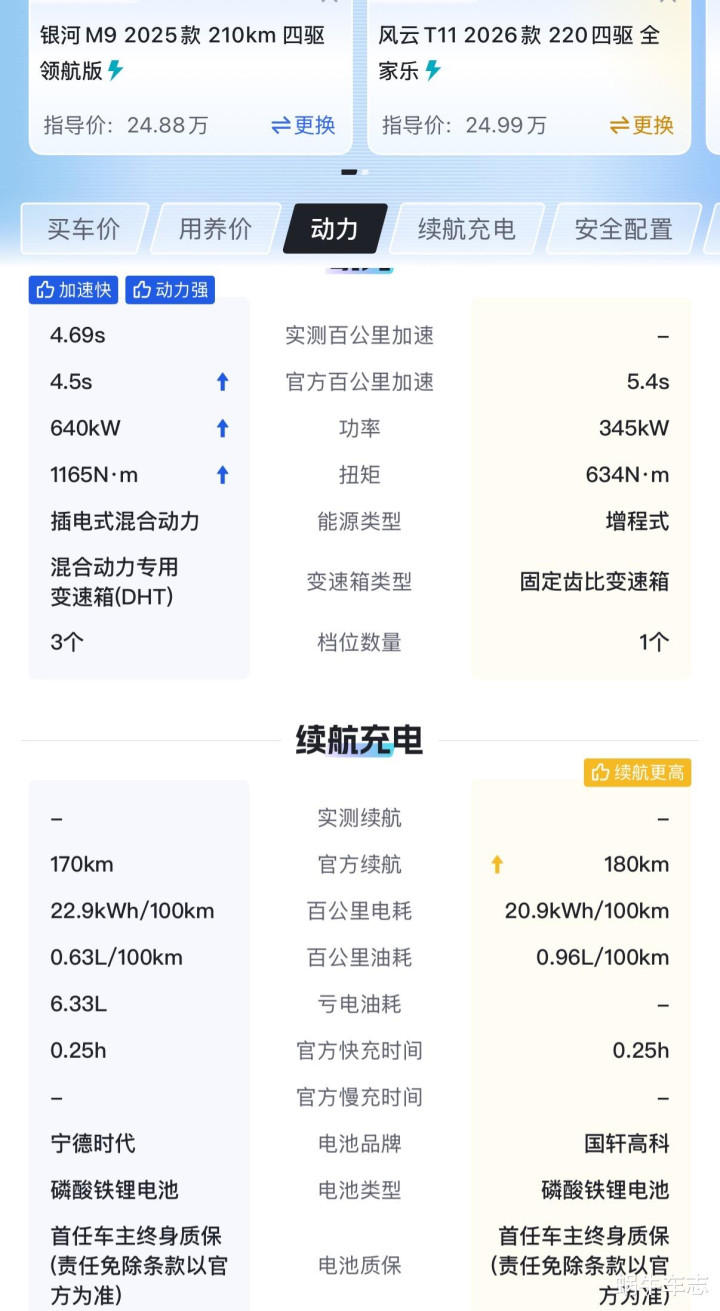Viewport: 720px width, 1311px height.
Task: Jump to the 续航充电 tab
Action: (x=466, y=229)
